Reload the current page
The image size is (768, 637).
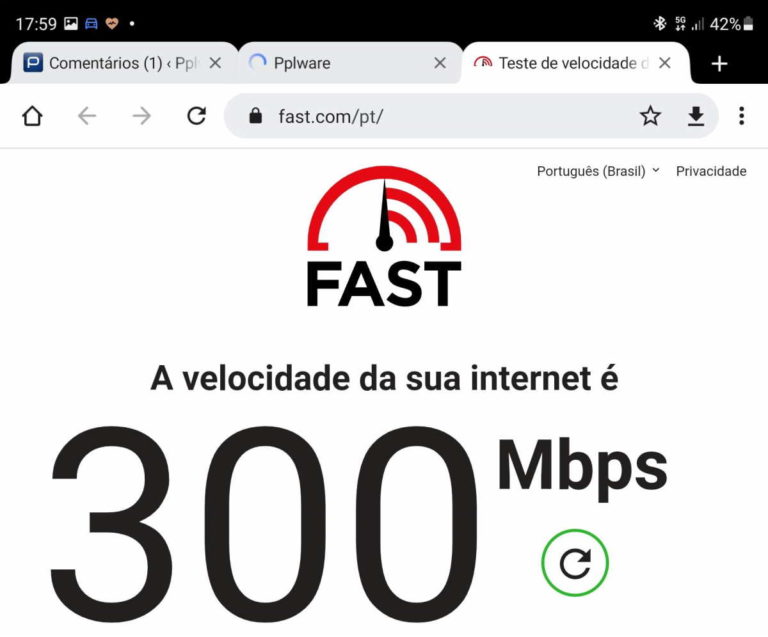pos(197,116)
